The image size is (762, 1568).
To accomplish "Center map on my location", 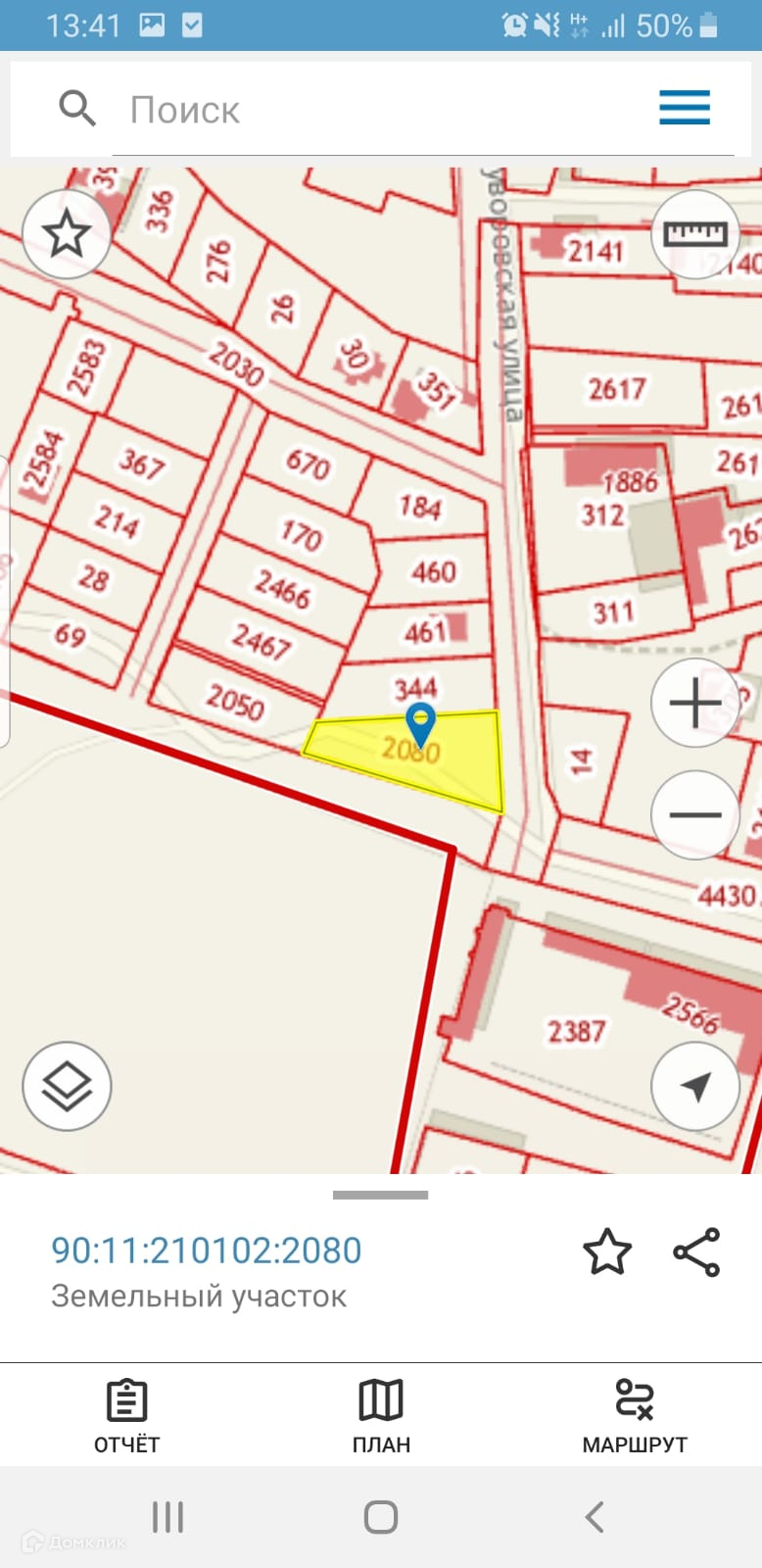I will tap(694, 1086).
